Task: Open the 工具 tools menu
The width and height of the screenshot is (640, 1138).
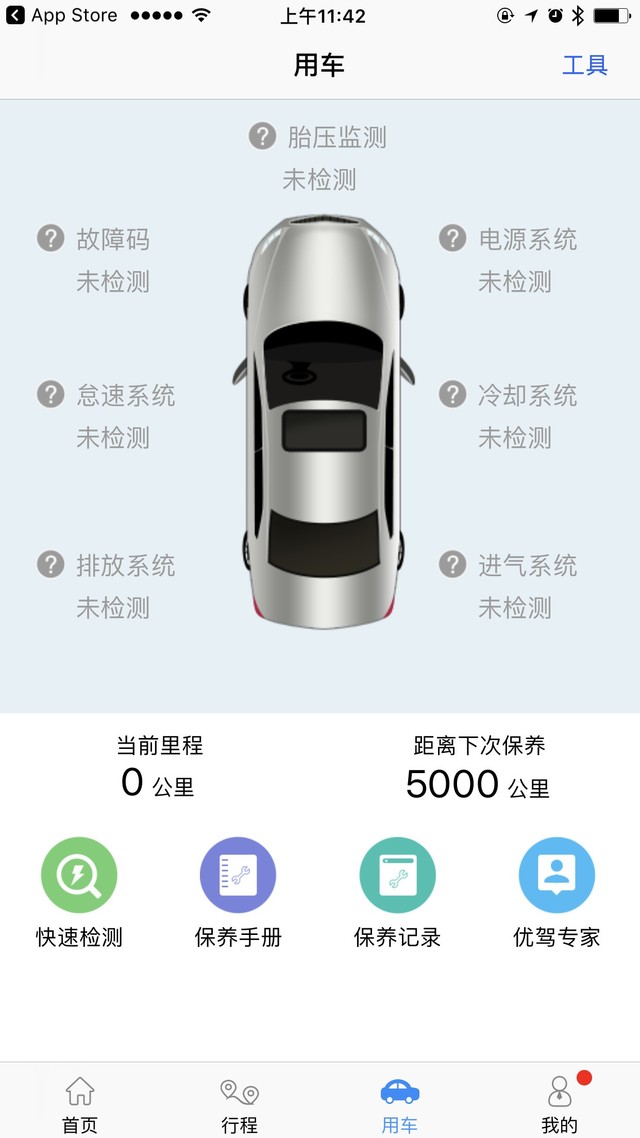Action: [585, 66]
